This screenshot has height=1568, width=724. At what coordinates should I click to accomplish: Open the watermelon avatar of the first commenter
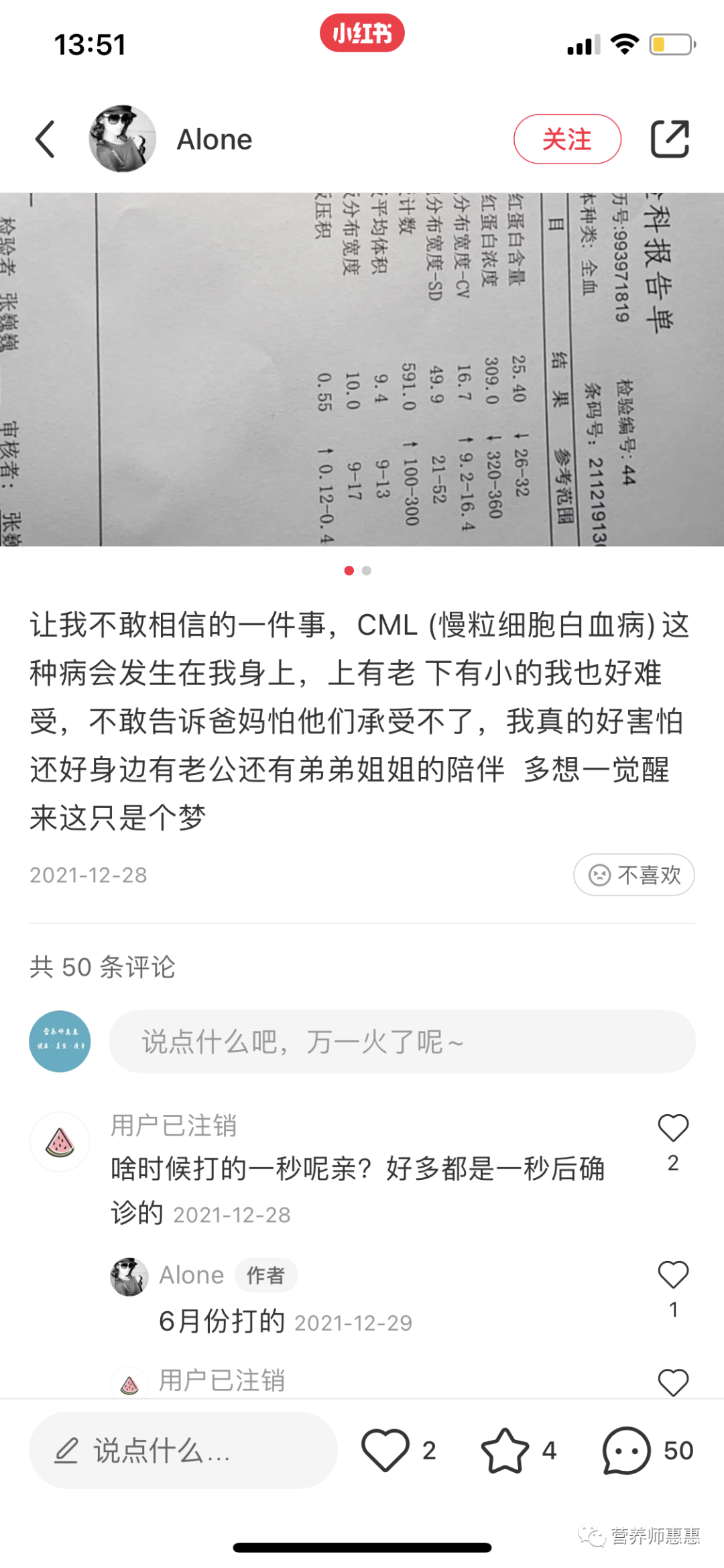point(60,1142)
